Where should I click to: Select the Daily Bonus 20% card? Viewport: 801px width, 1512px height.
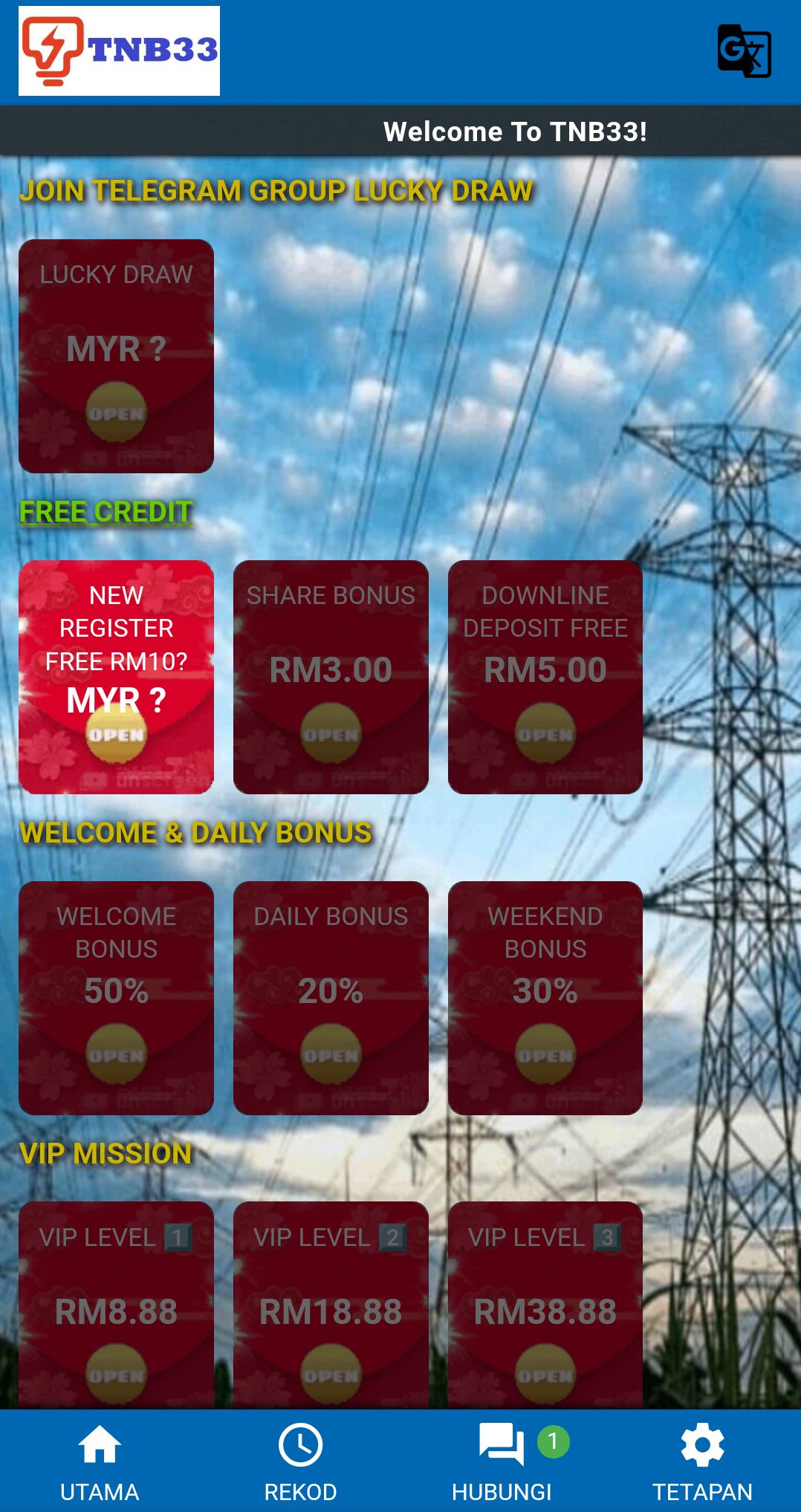coord(331,998)
